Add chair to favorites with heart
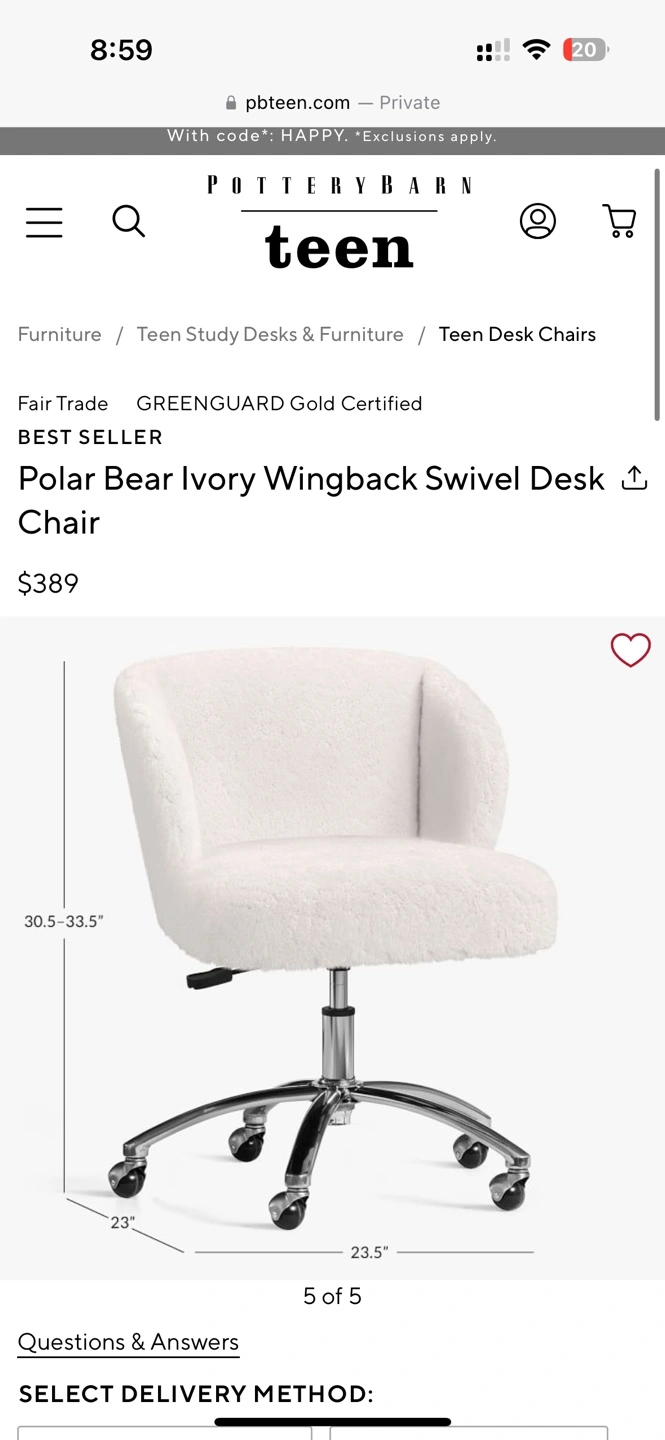The height and width of the screenshot is (1440, 665). (630, 650)
